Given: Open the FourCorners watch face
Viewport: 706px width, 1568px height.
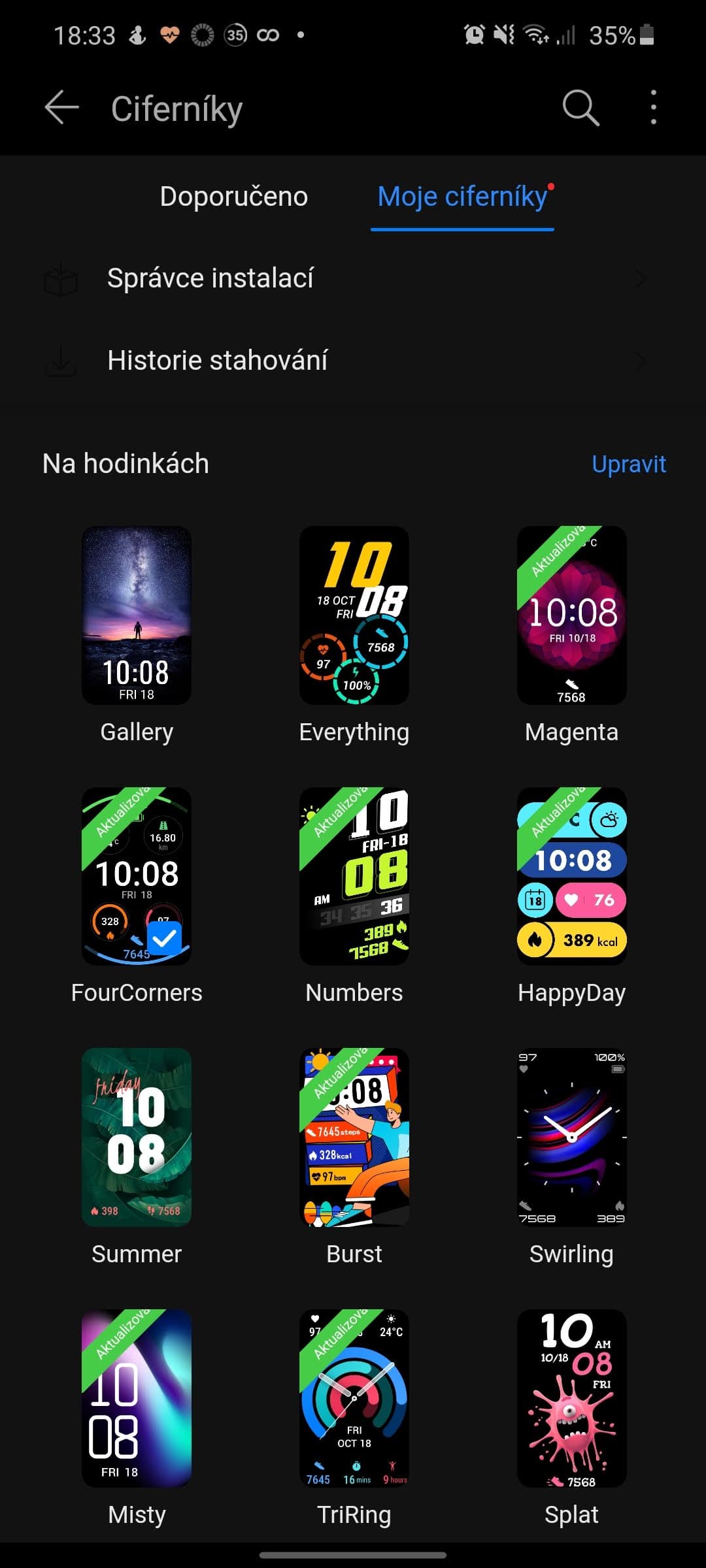Looking at the screenshot, I should coord(137,875).
